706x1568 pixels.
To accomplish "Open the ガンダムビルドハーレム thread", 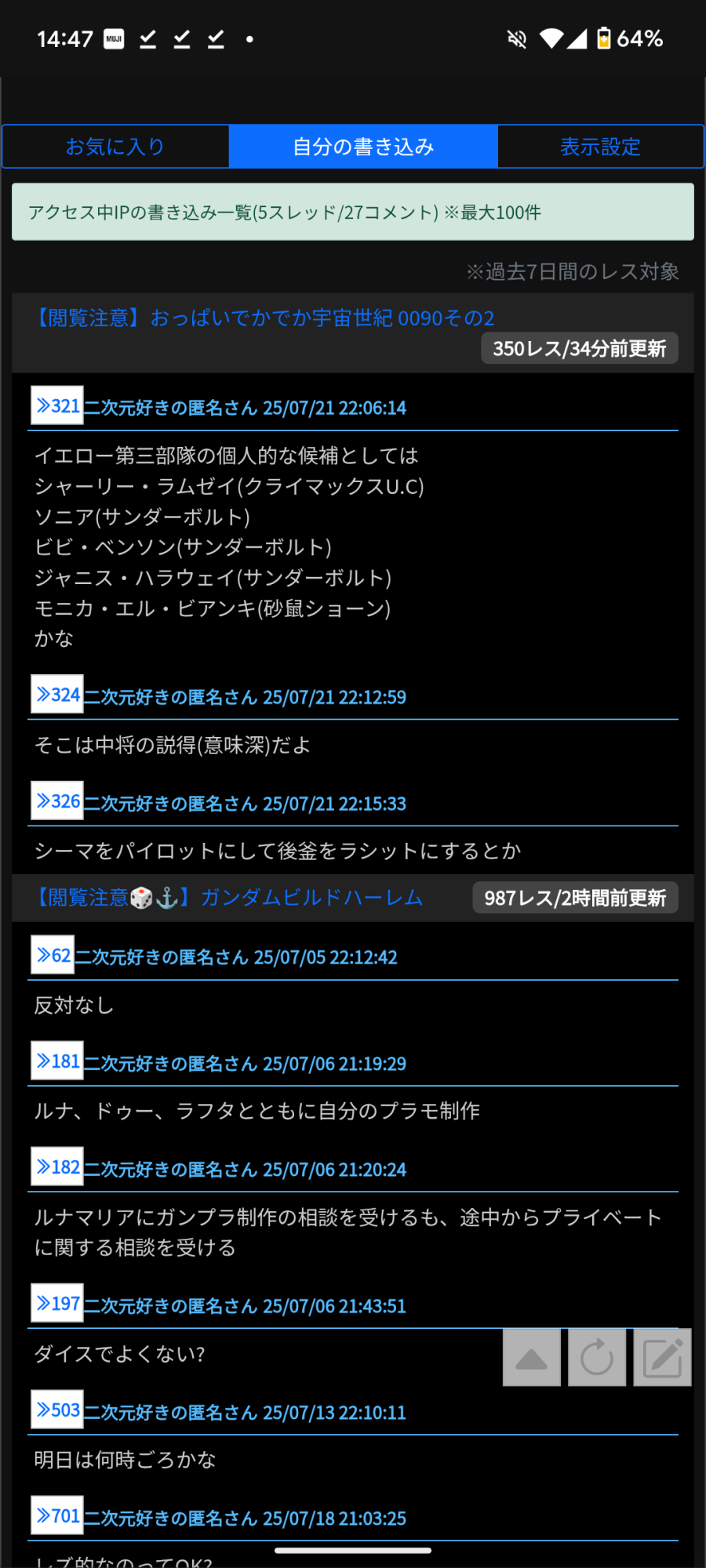I will click(229, 898).
